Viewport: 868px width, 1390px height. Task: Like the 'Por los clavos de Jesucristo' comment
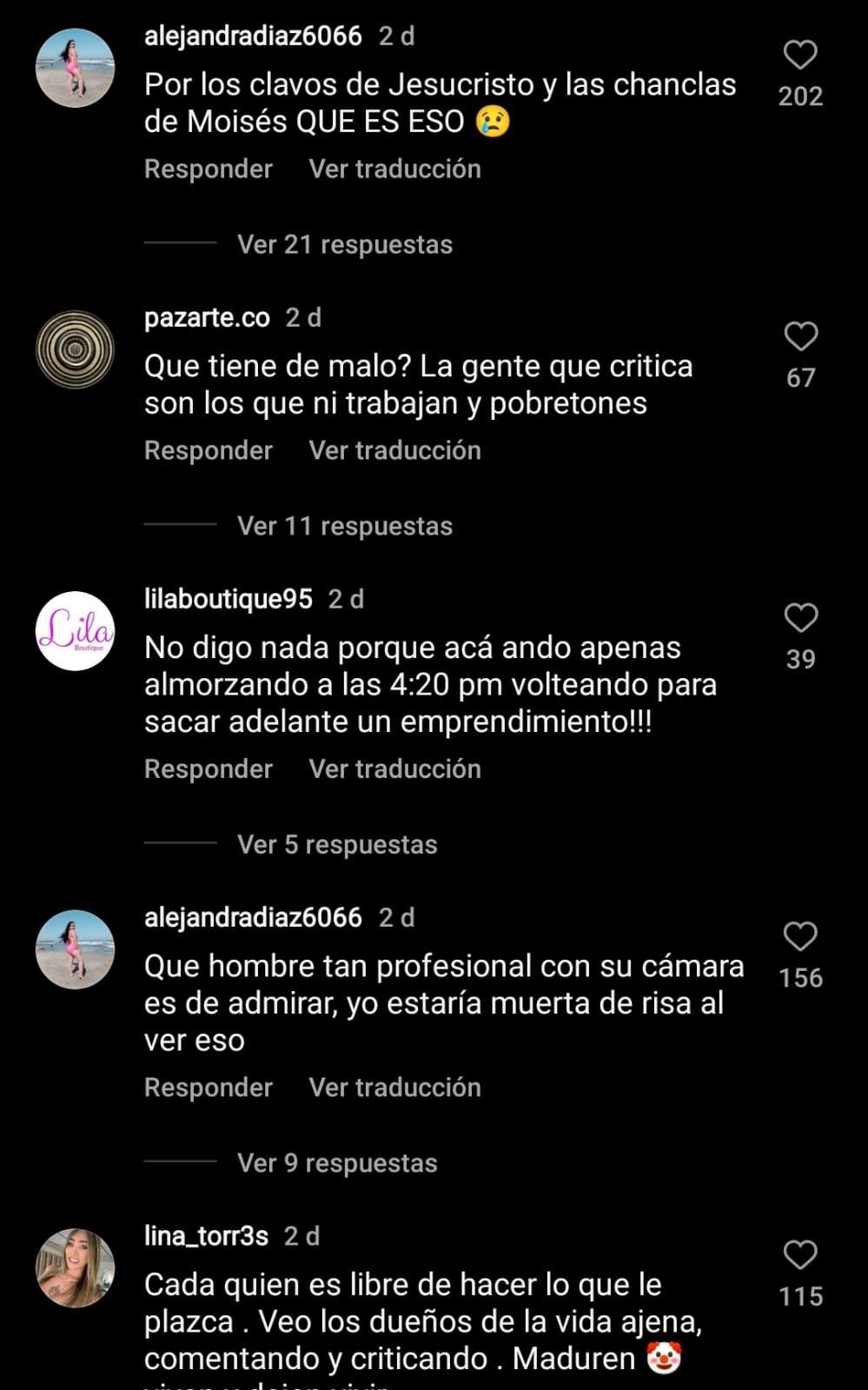(x=800, y=55)
